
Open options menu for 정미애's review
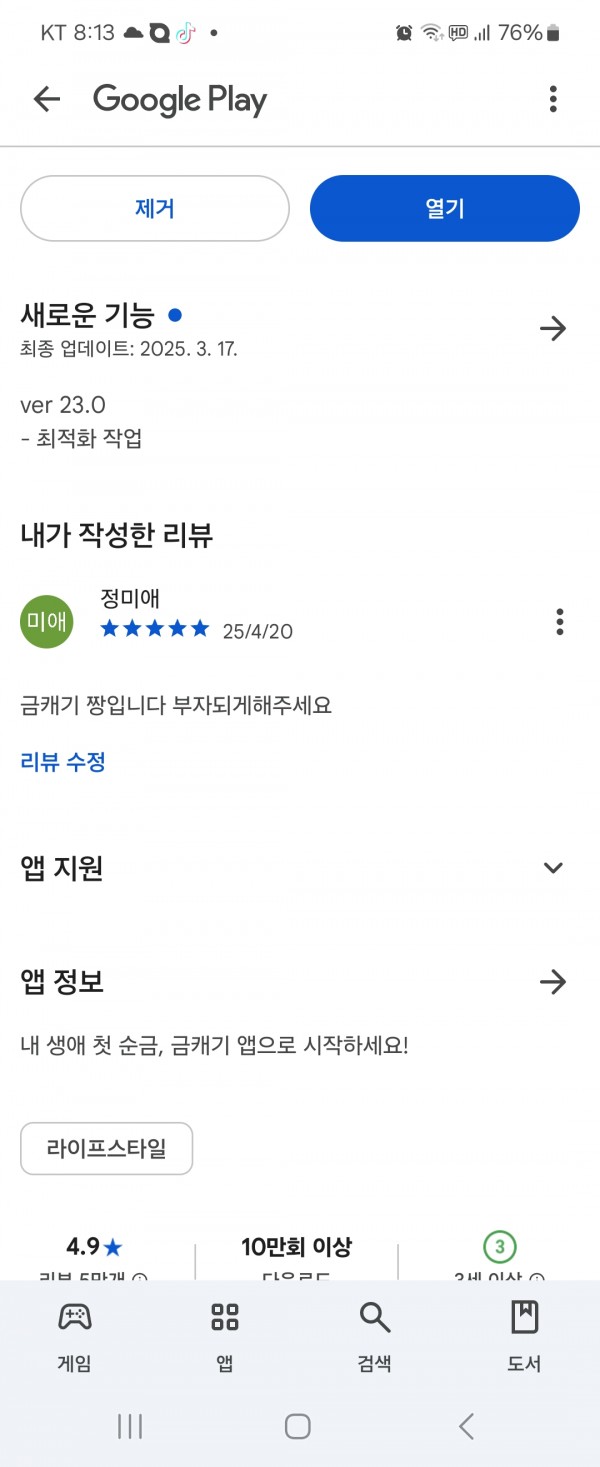pyautogui.click(x=559, y=622)
